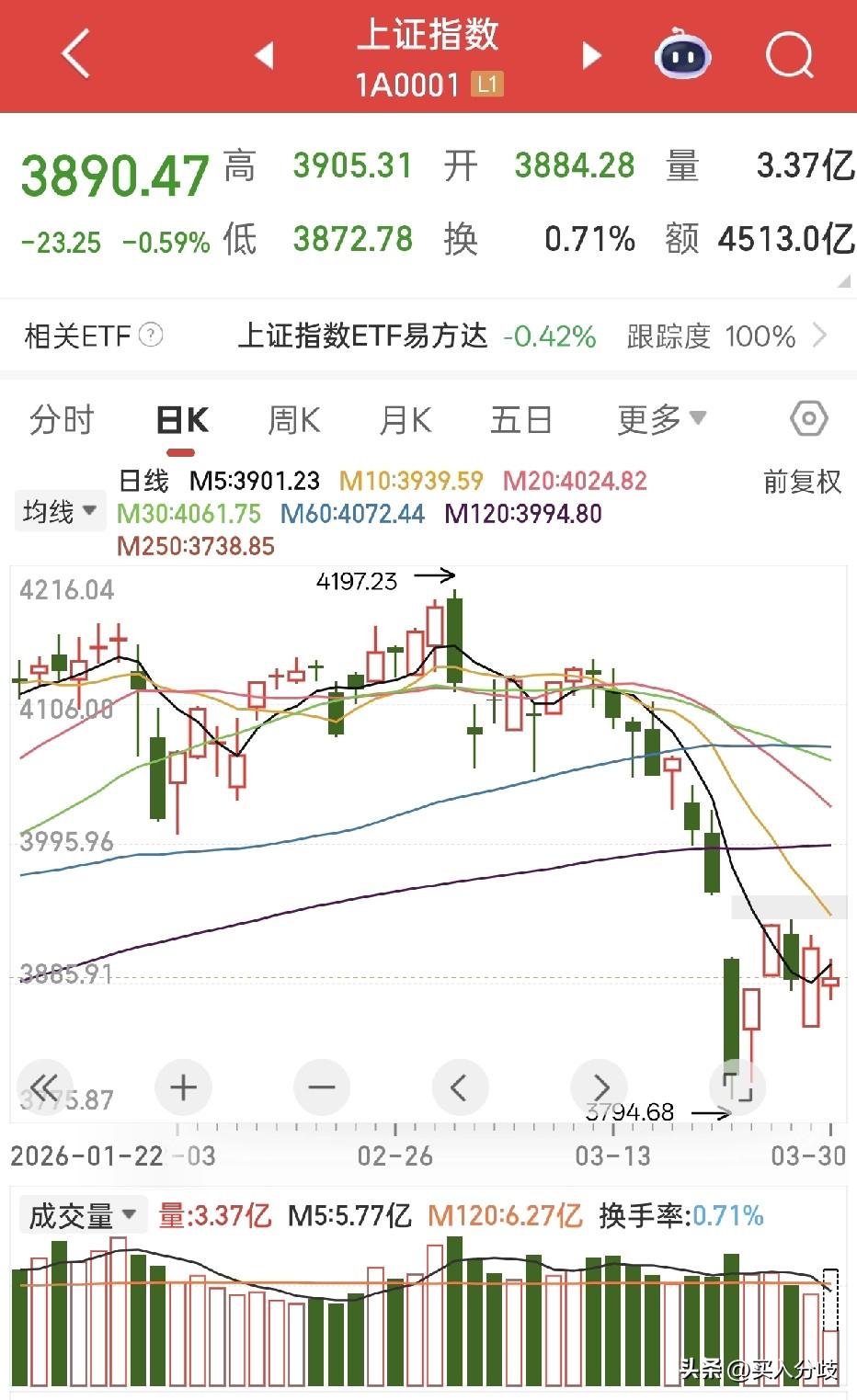Tap 1A0001 stock code label
Image resolution: width=857 pixels, height=1400 pixels.
tap(409, 83)
